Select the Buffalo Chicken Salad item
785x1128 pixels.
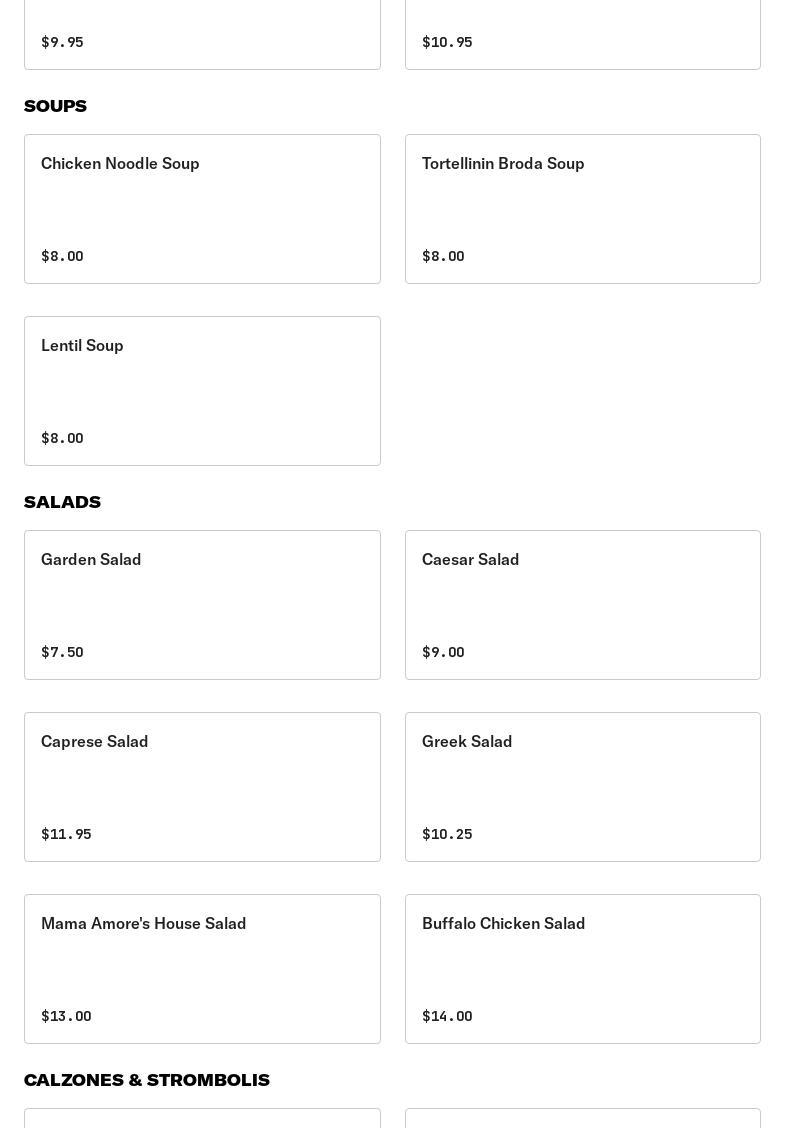point(582,969)
